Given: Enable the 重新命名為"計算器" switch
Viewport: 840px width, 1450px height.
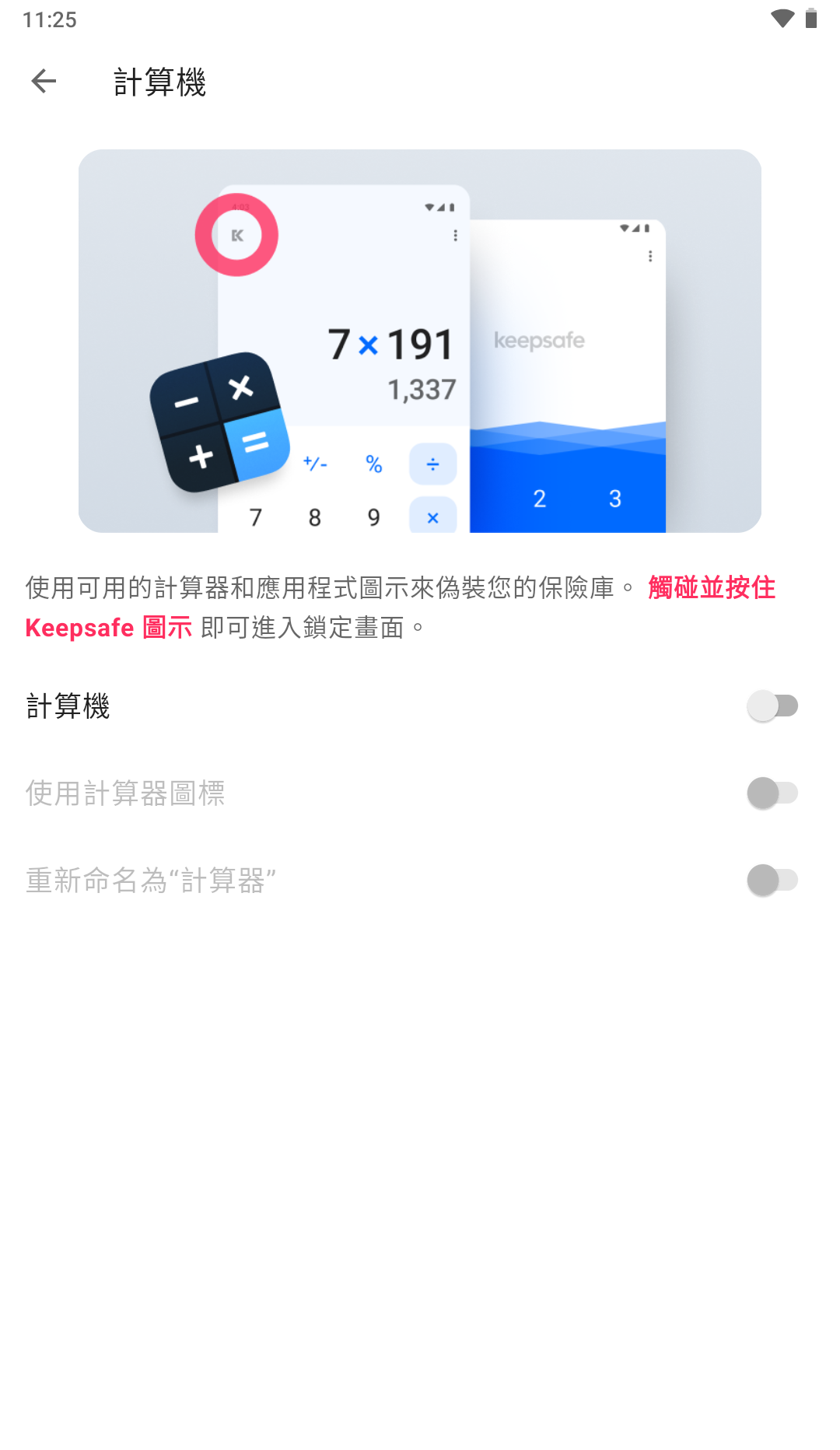Looking at the screenshot, I should point(773,880).
